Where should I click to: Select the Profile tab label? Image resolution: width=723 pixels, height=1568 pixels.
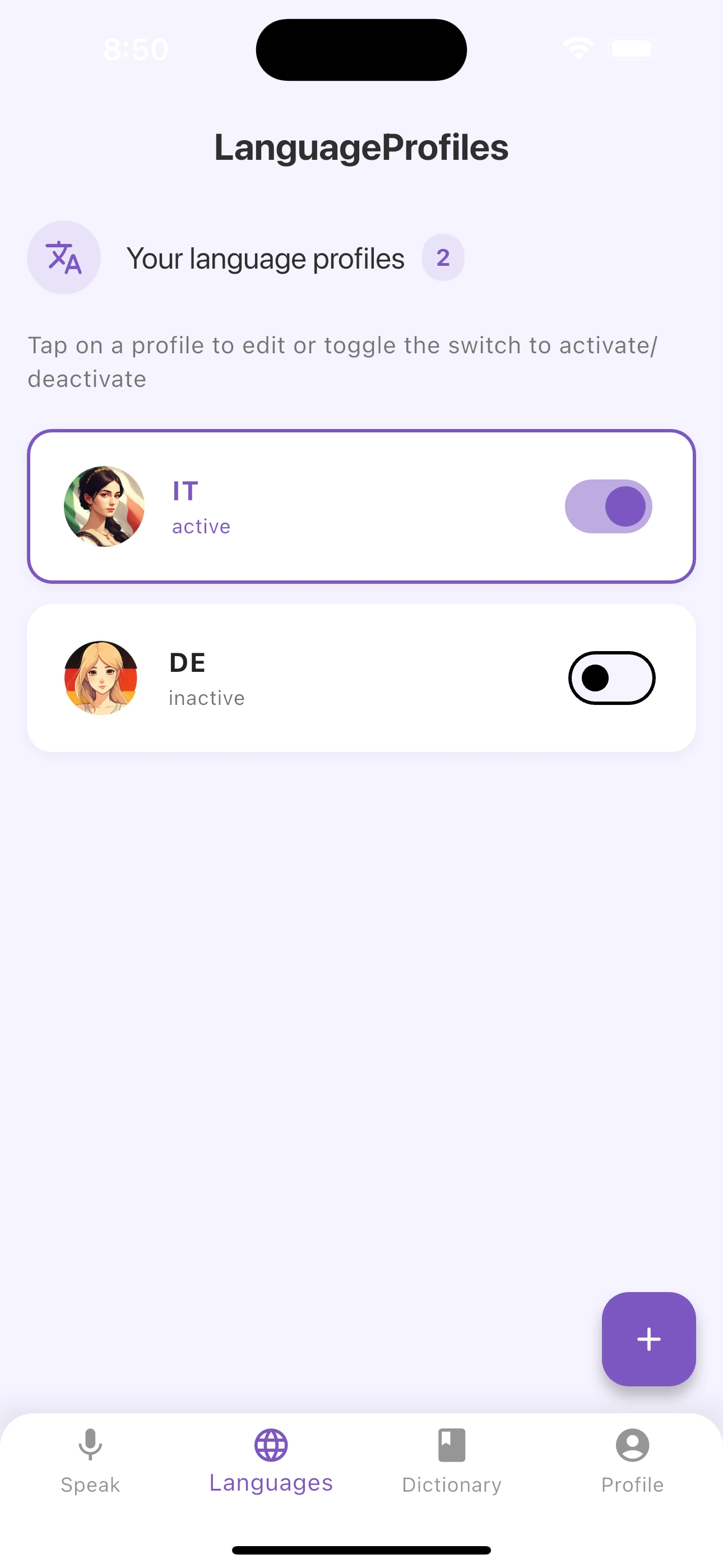tap(632, 1484)
